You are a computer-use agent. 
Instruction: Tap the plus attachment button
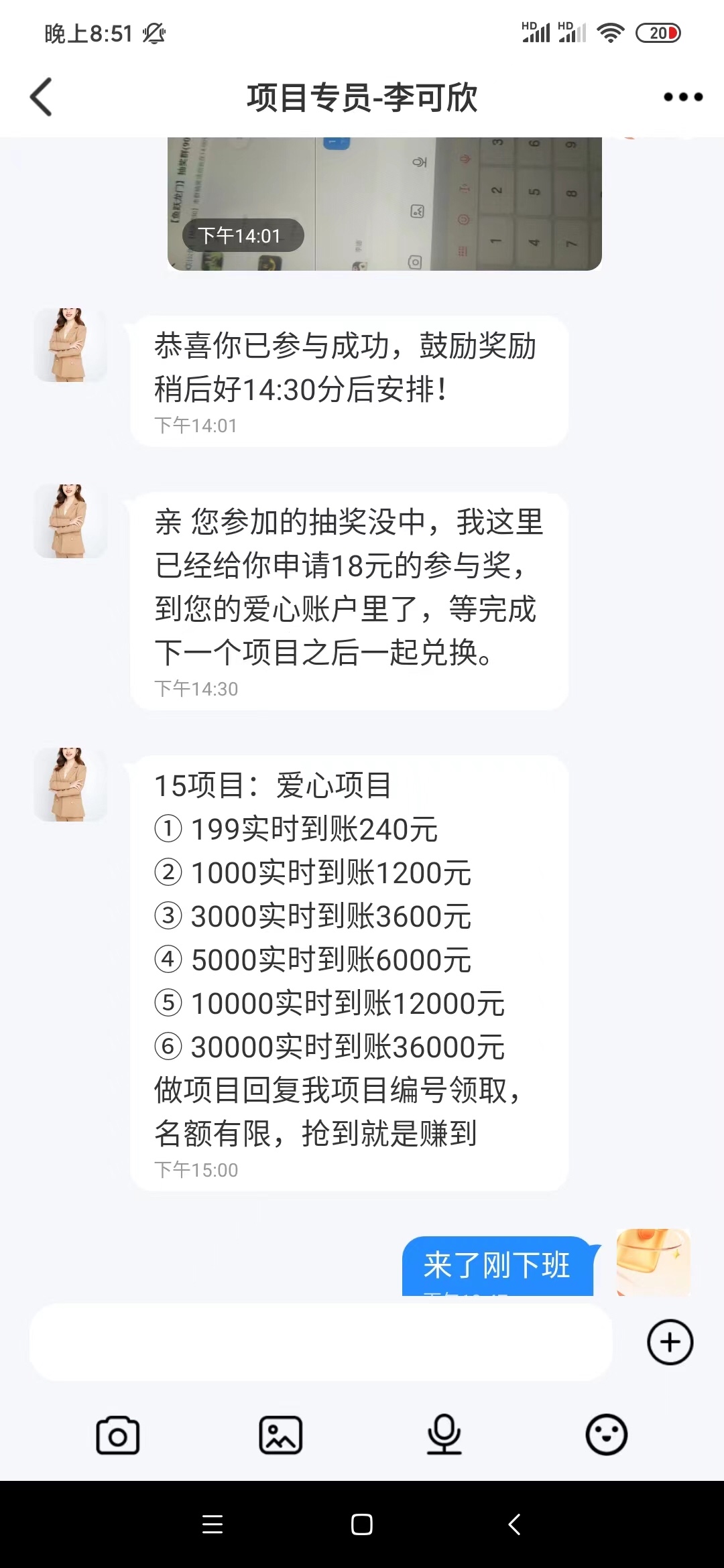pyautogui.click(x=668, y=1342)
